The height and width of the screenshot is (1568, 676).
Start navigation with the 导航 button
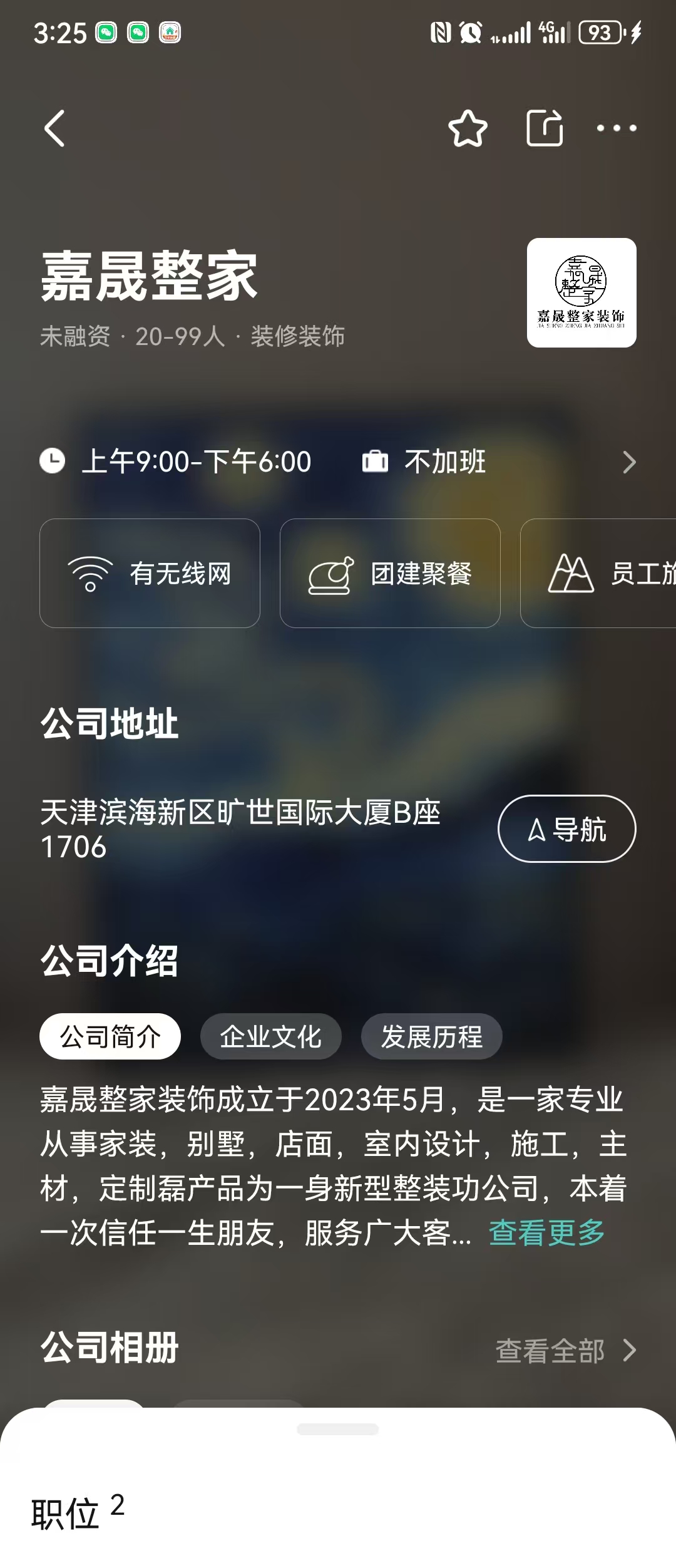coord(566,829)
